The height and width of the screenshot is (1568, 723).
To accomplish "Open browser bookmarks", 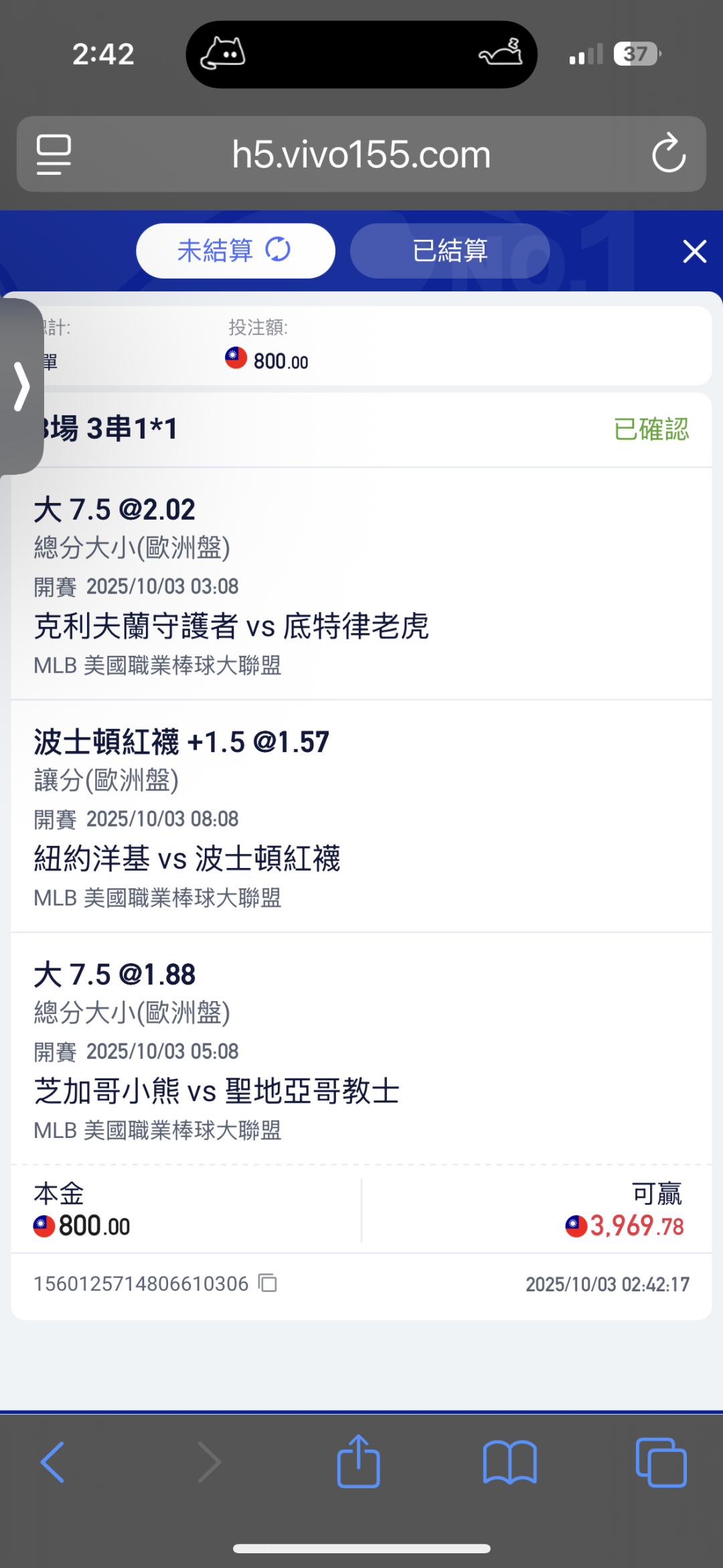I will click(x=509, y=1462).
